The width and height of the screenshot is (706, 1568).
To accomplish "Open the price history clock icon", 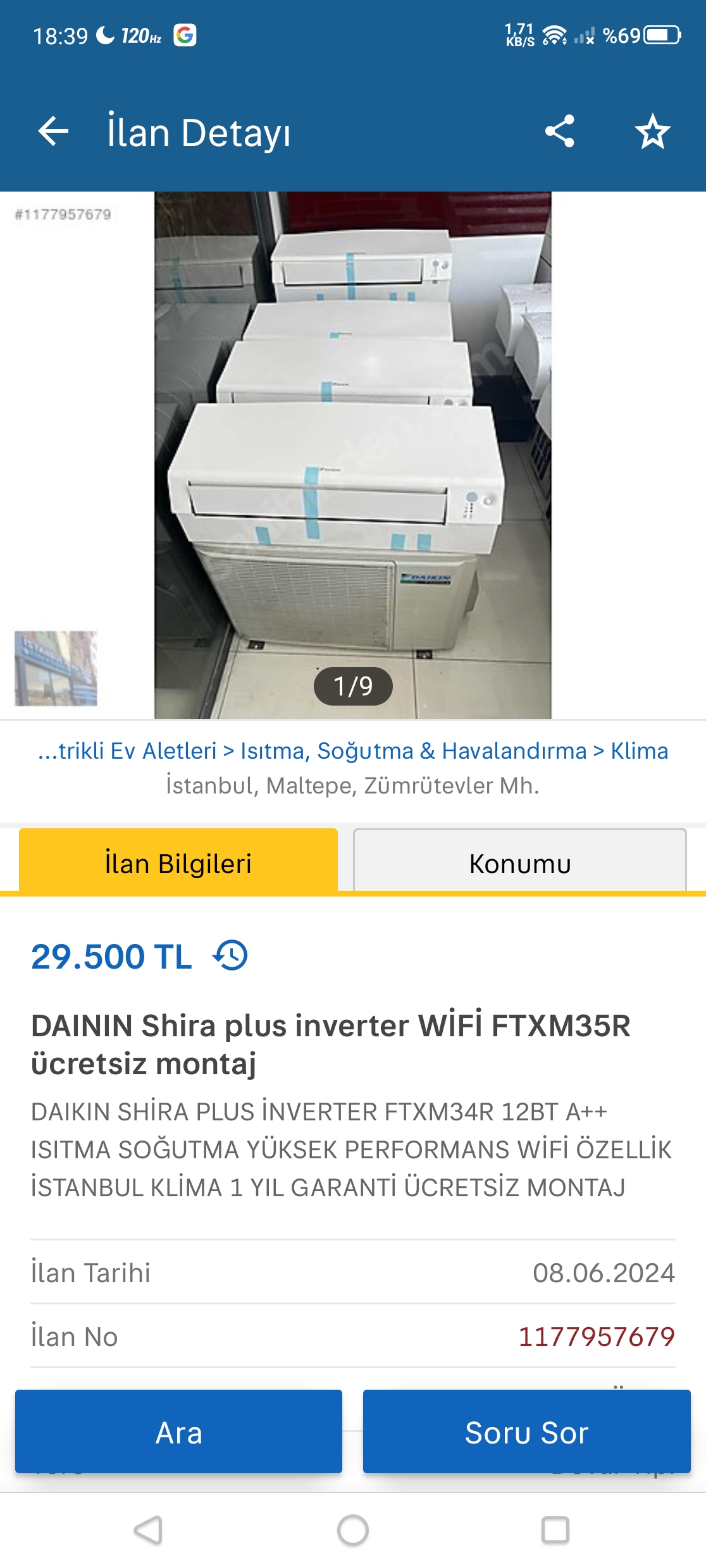I will pos(232,957).
